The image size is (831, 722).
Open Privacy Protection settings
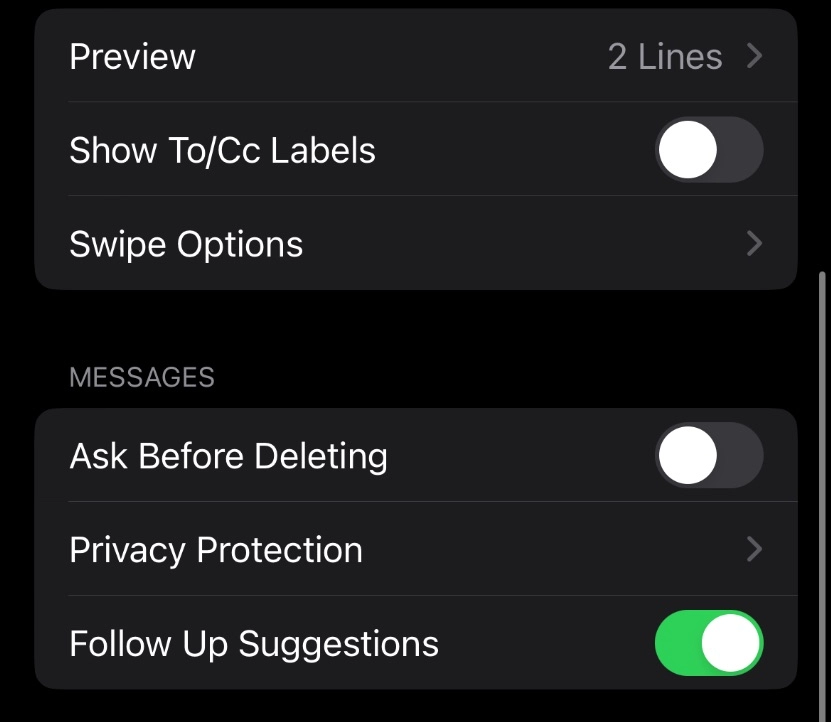[x=415, y=550]
